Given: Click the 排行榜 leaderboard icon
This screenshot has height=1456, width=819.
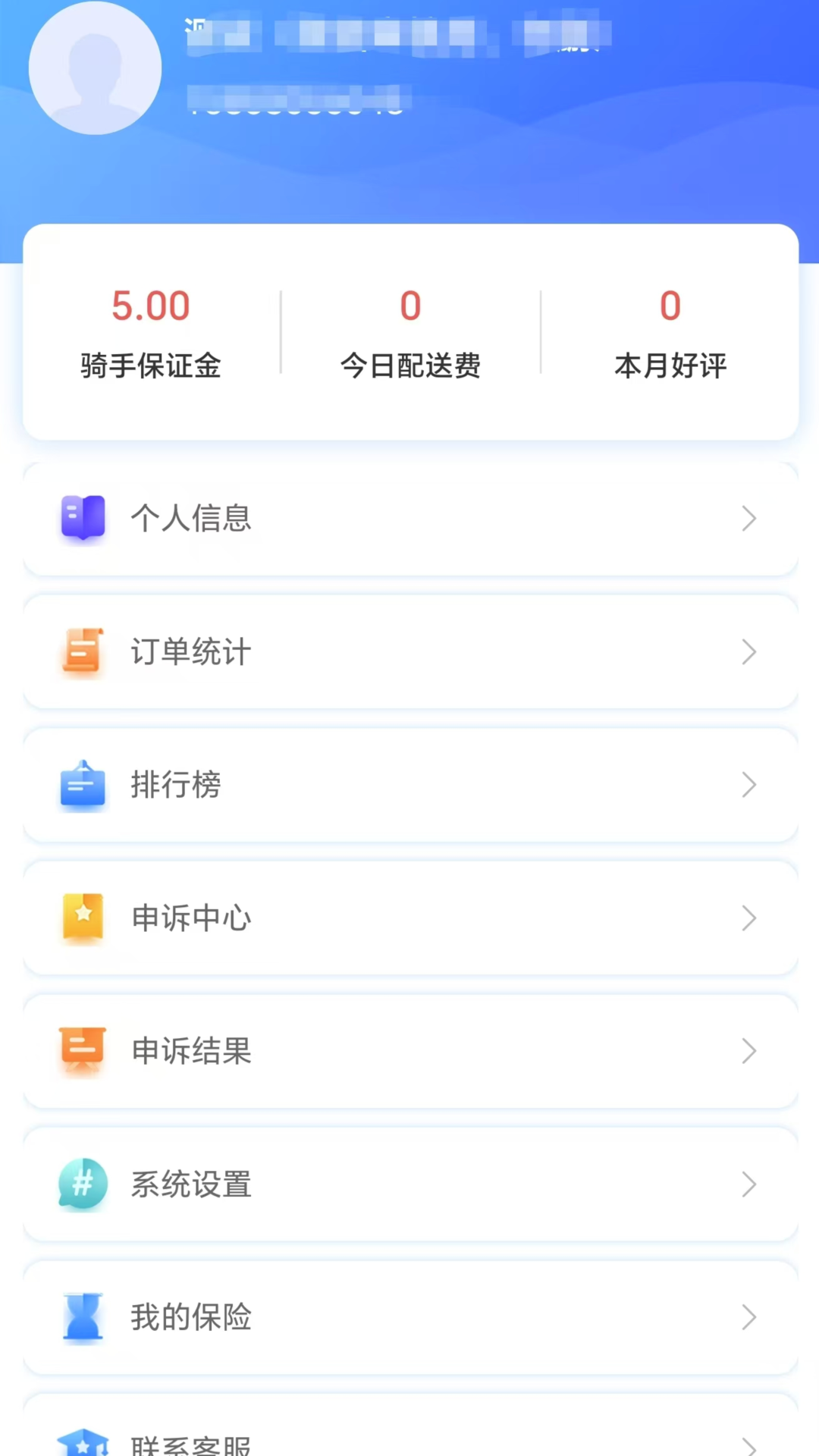Looking at the screenshot, I should pyautogui.click(x=83, y=786).
